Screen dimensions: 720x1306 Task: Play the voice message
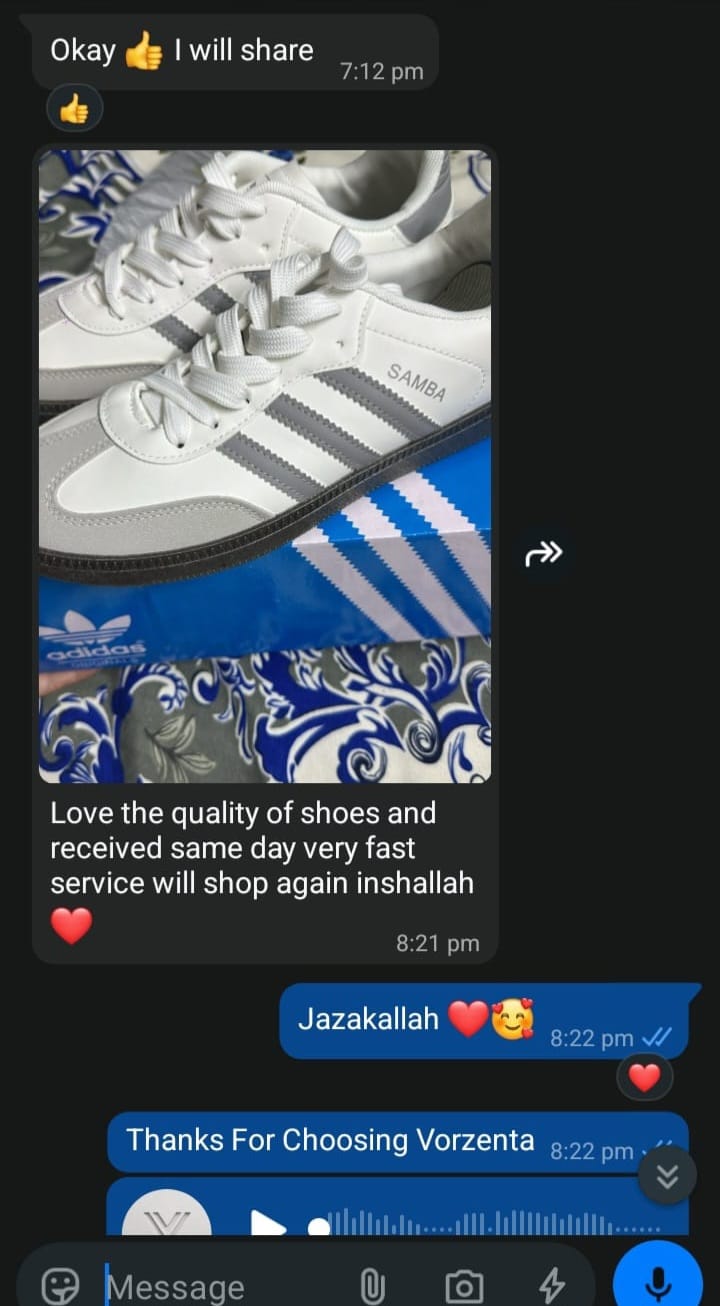[267, 1222]
